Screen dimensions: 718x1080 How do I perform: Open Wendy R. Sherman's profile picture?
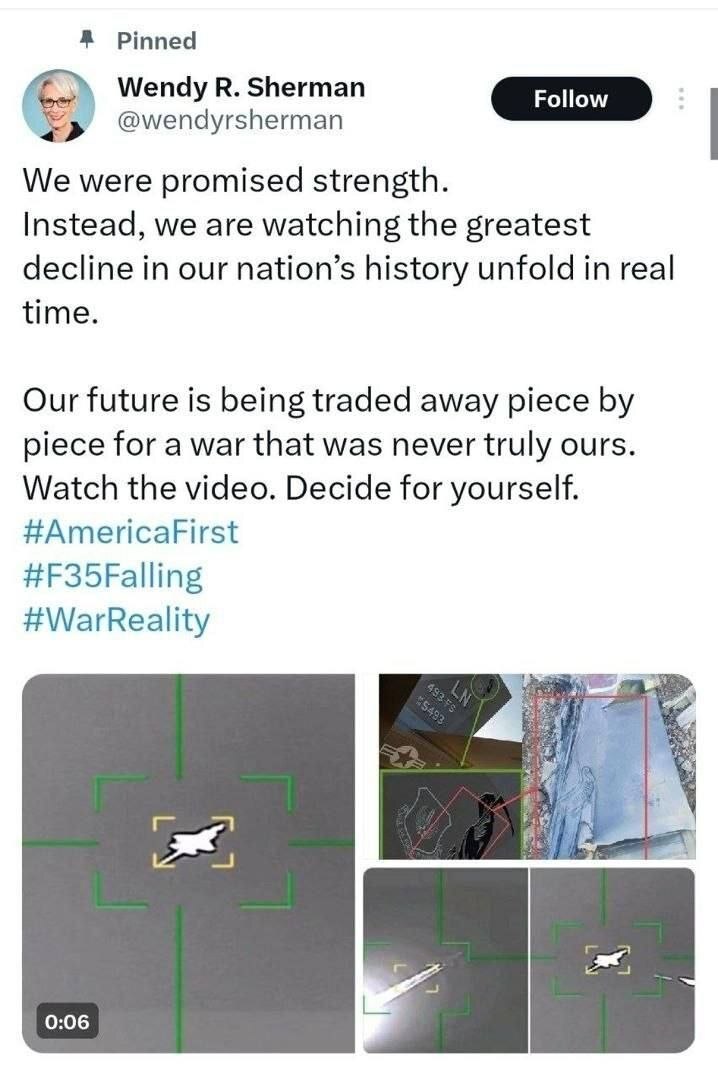coord(58,105)
